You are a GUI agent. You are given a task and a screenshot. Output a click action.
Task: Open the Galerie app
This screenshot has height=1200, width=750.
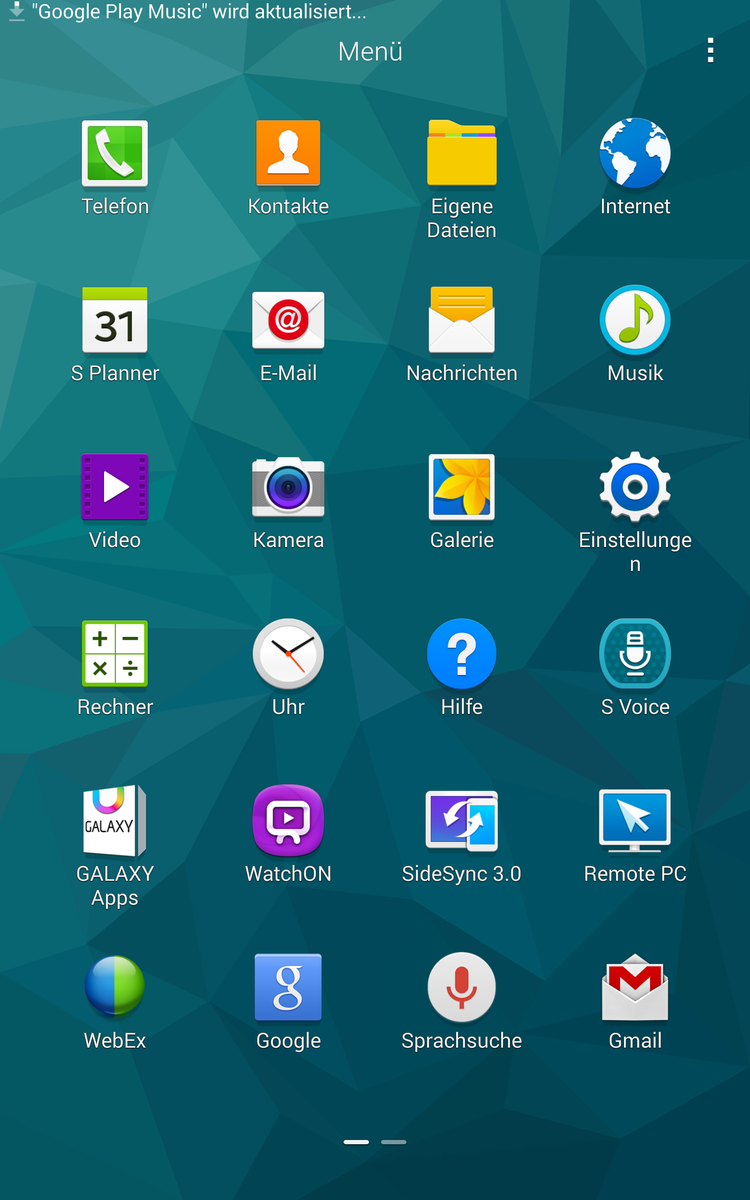click(461, 487)
